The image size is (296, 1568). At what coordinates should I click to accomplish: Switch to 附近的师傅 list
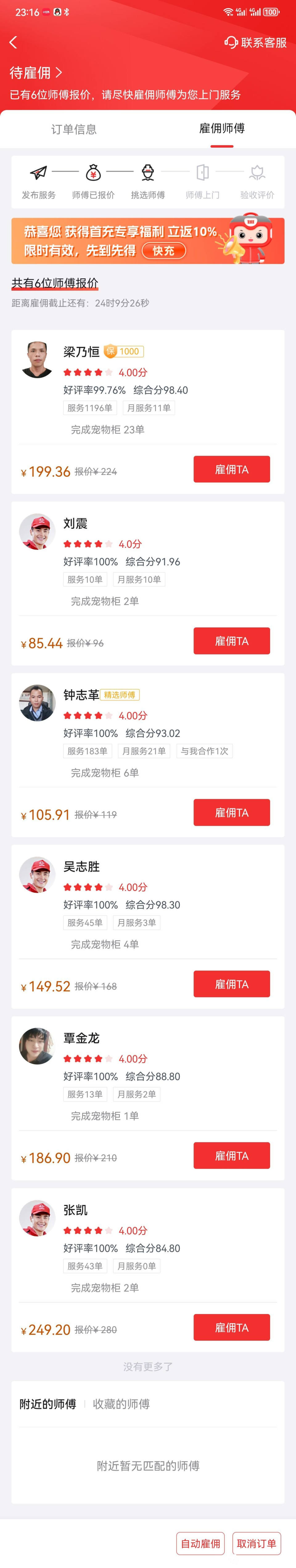(47, 1404)
